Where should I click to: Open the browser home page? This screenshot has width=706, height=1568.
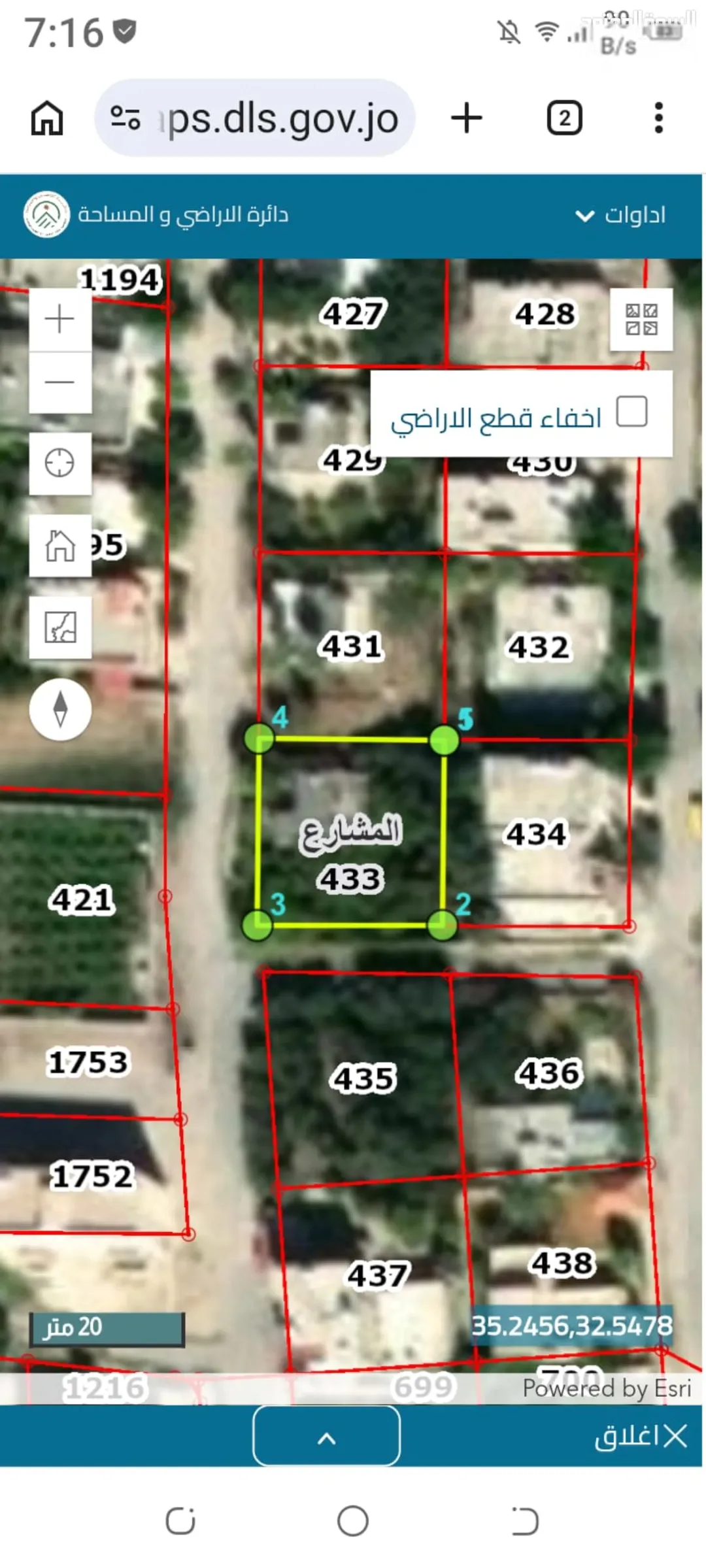pos(47,118)
